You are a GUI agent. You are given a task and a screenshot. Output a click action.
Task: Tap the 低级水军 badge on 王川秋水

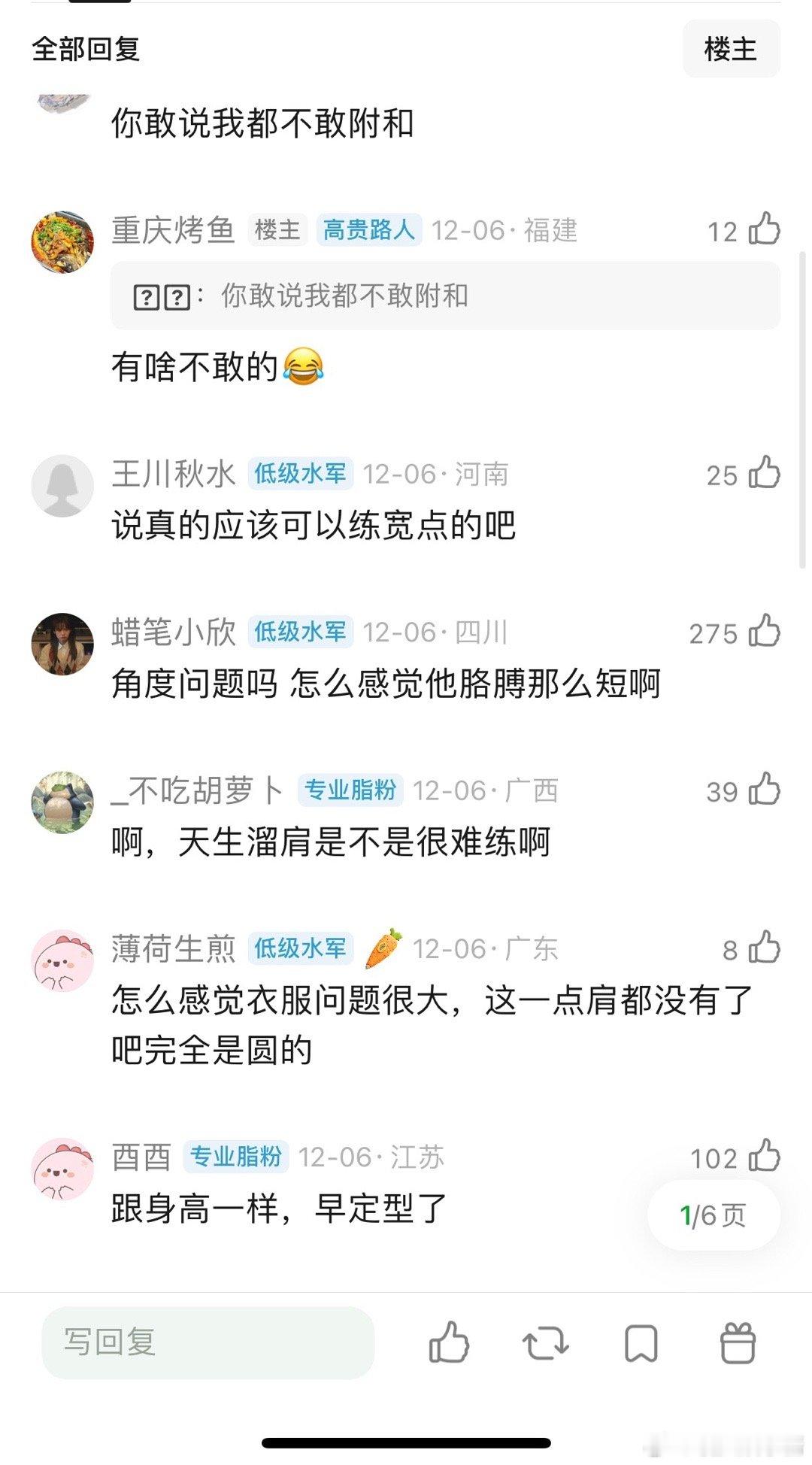coord(300,474)
